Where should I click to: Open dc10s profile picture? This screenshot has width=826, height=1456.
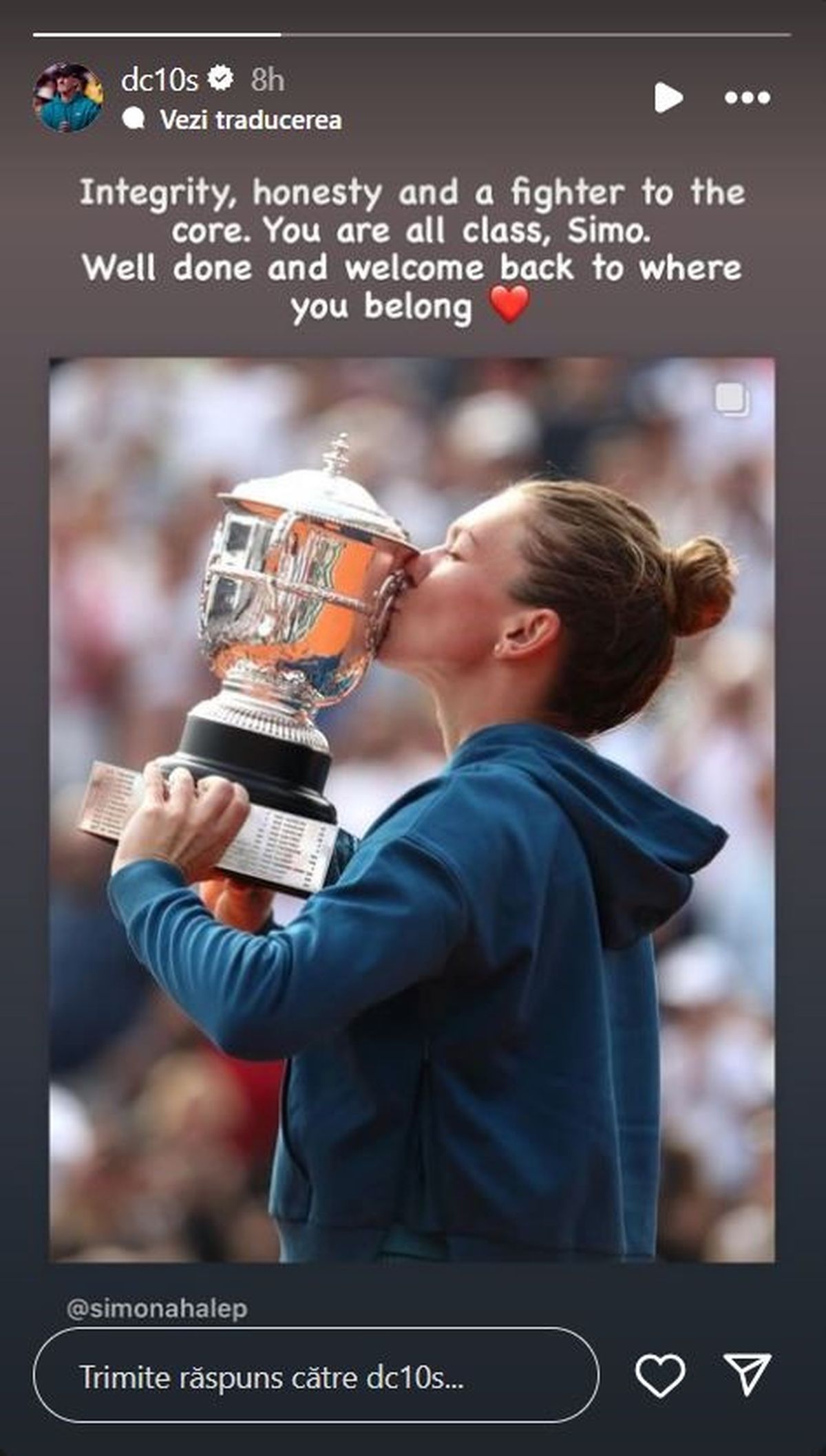[68, 98]
